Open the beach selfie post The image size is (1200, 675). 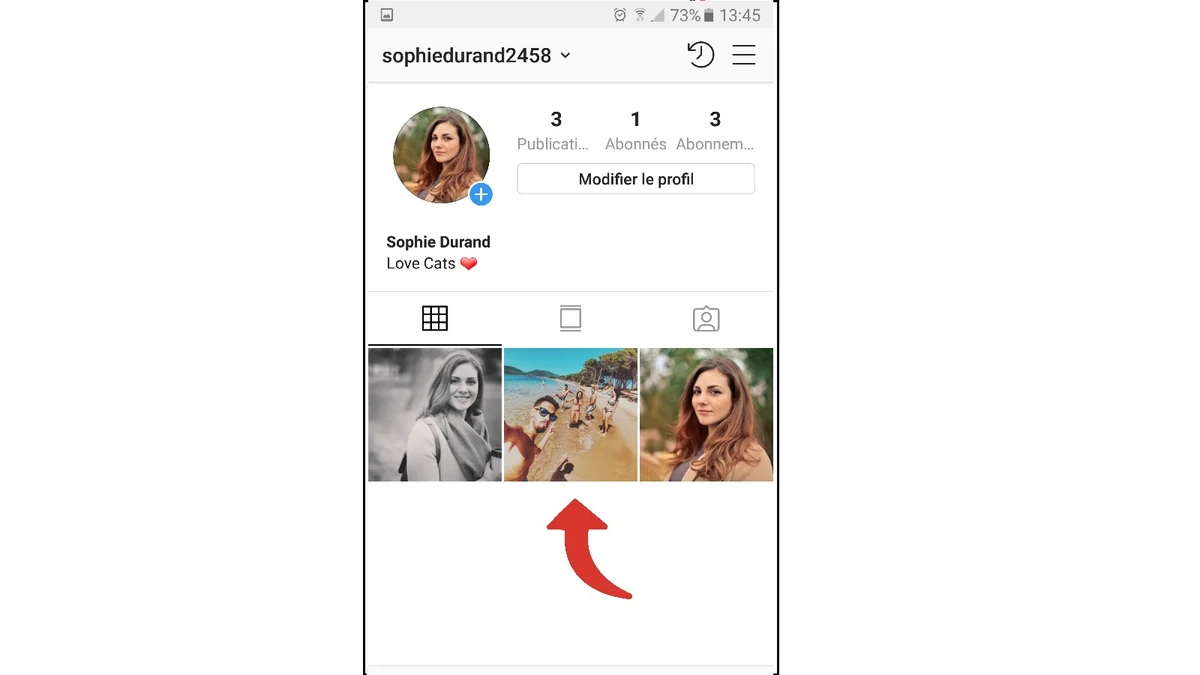(571, 415)
